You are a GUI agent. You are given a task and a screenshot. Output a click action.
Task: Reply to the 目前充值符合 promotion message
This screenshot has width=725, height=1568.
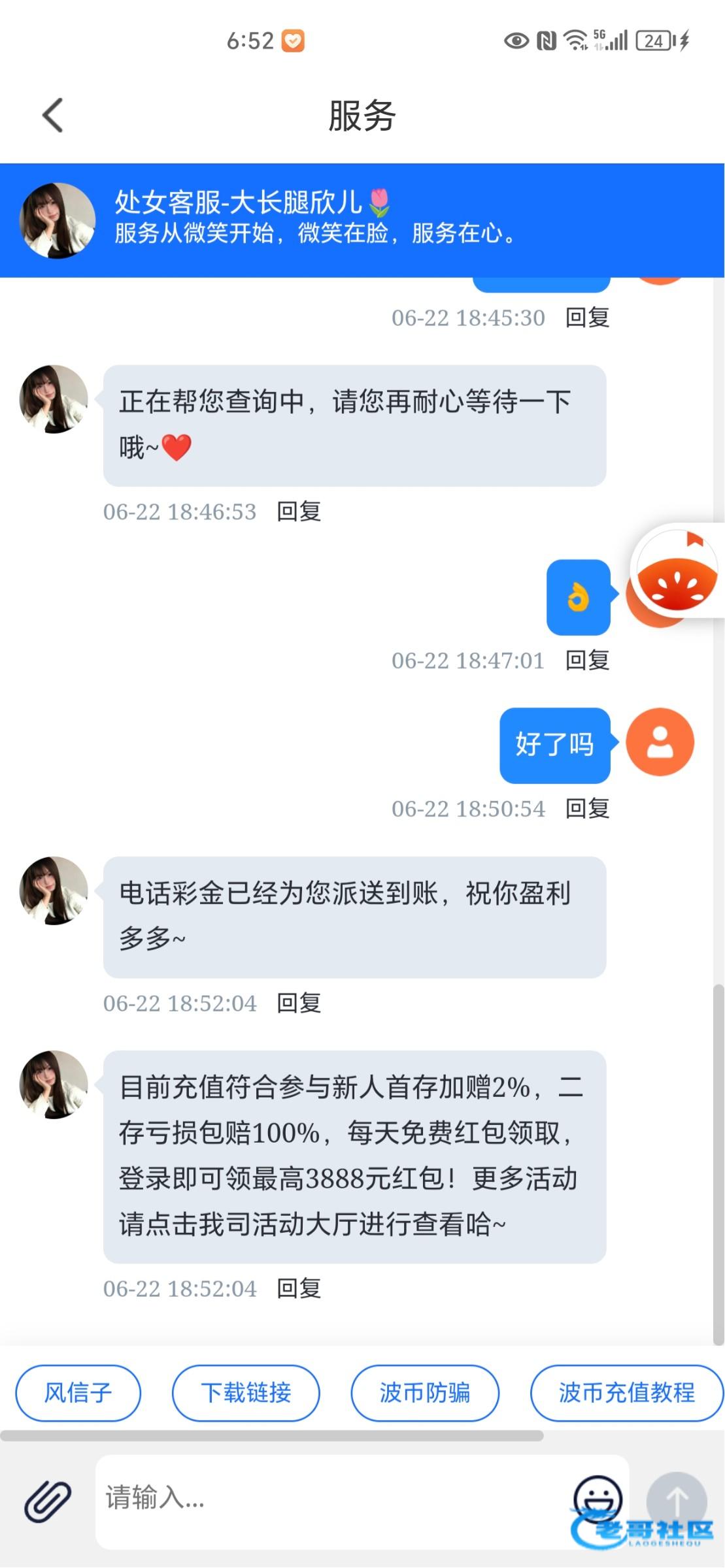tap(299, 1288)
